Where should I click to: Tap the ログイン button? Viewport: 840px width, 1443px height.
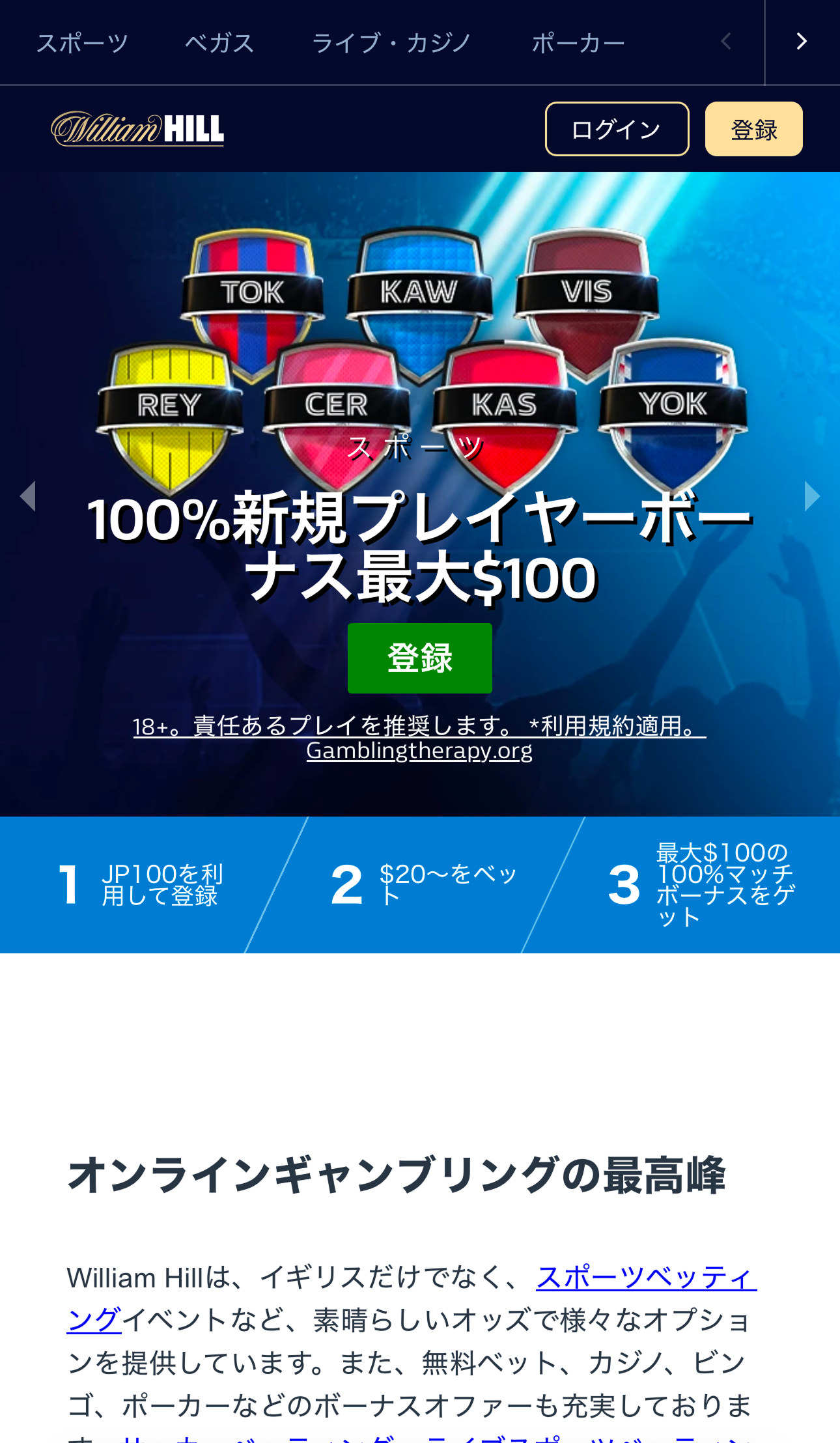click(616, 129)
